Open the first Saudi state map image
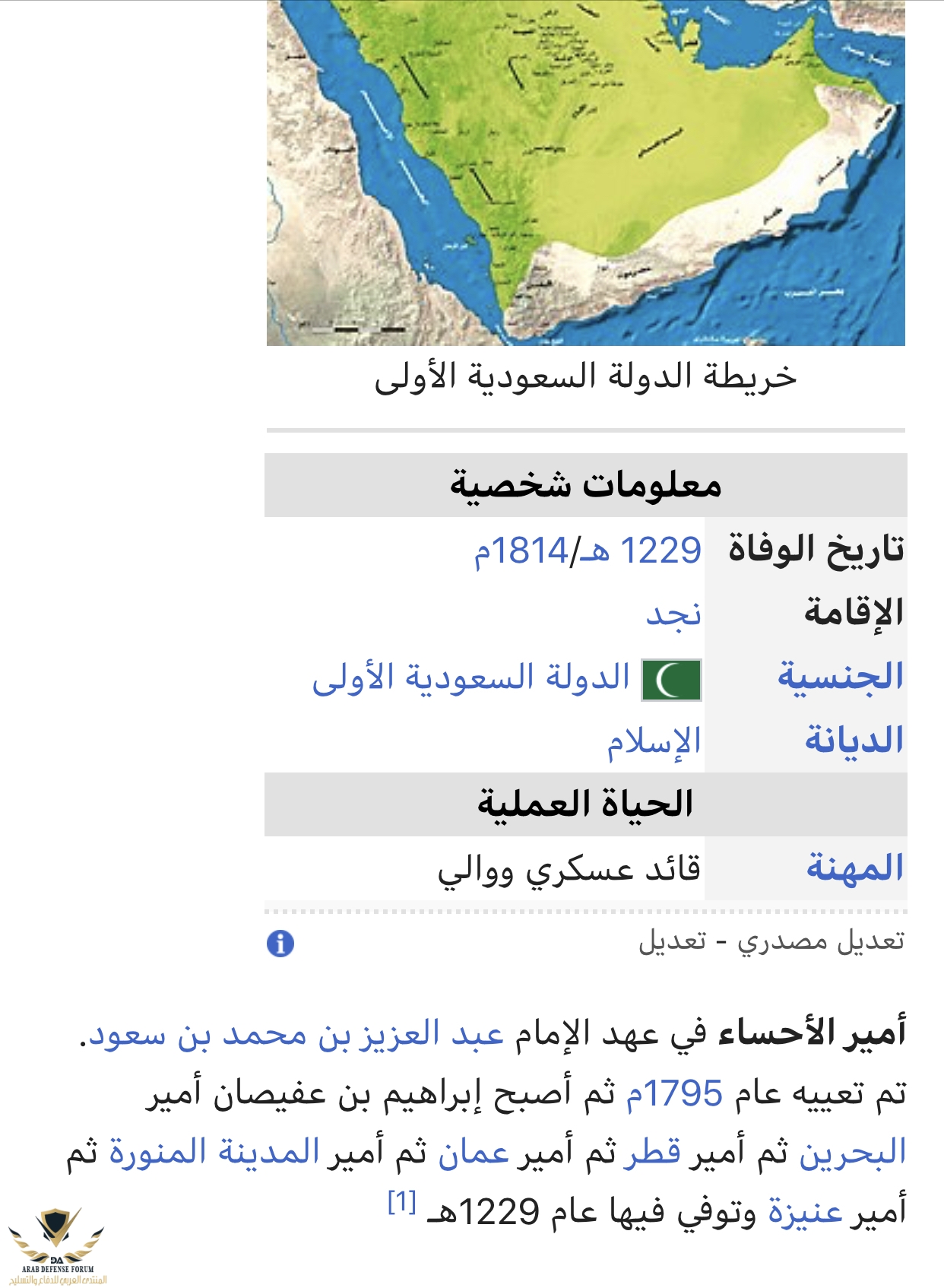 tap(585, 175)
